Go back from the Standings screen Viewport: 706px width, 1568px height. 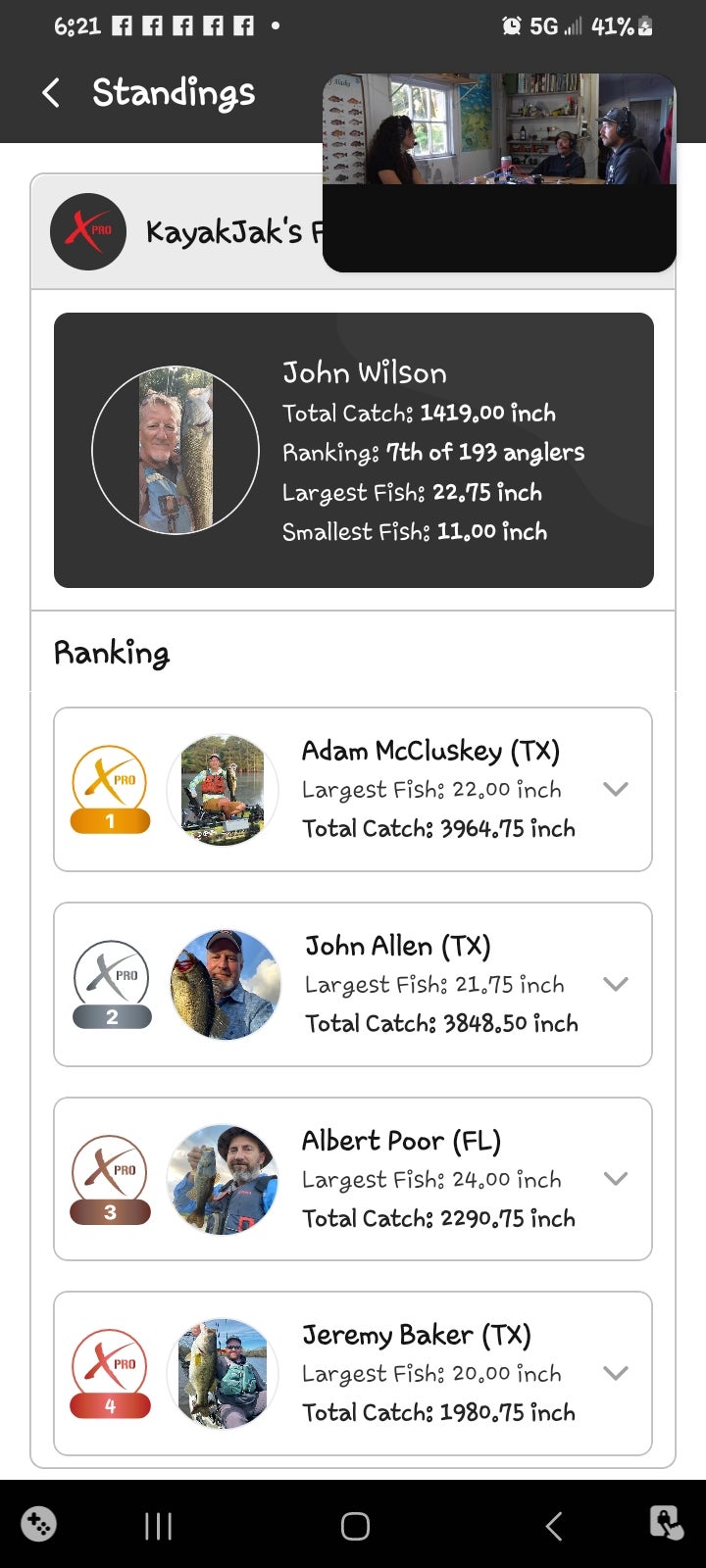(x=51, y=93)
